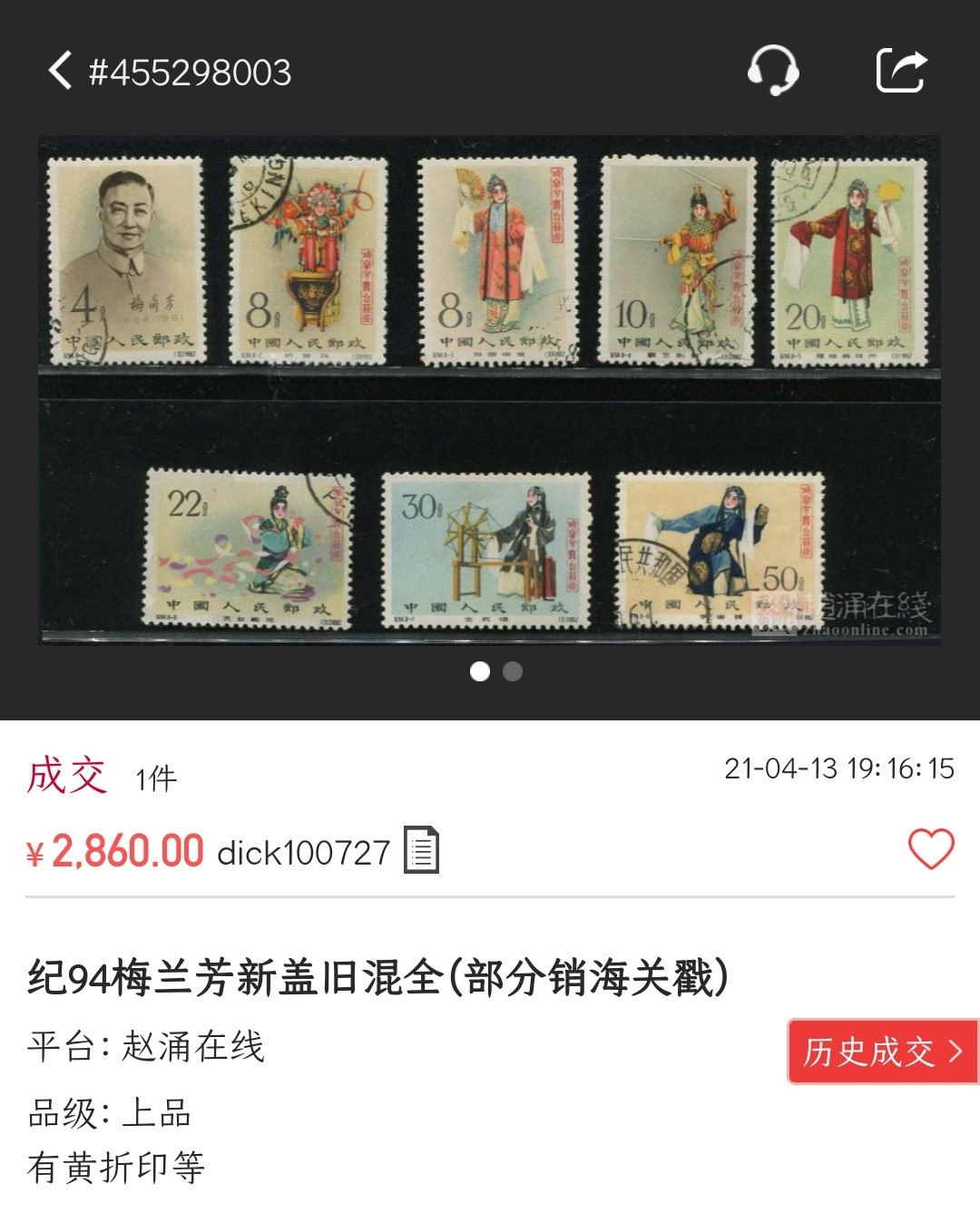Open the stamp photo full screen
This screenshot has height=1223, width=980.
(x=489, y=390)
